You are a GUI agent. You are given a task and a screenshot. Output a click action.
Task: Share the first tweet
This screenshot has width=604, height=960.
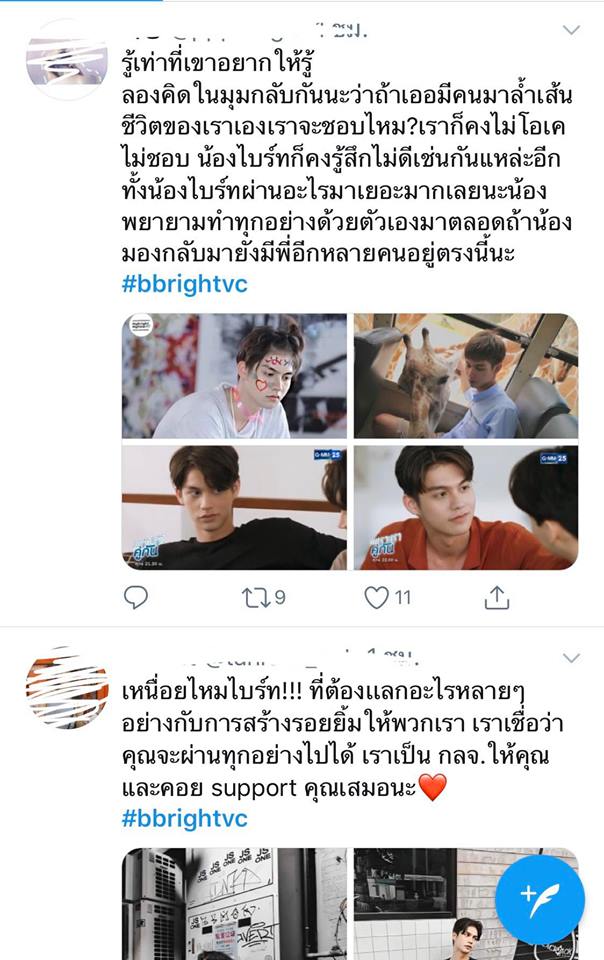(497, 598)
